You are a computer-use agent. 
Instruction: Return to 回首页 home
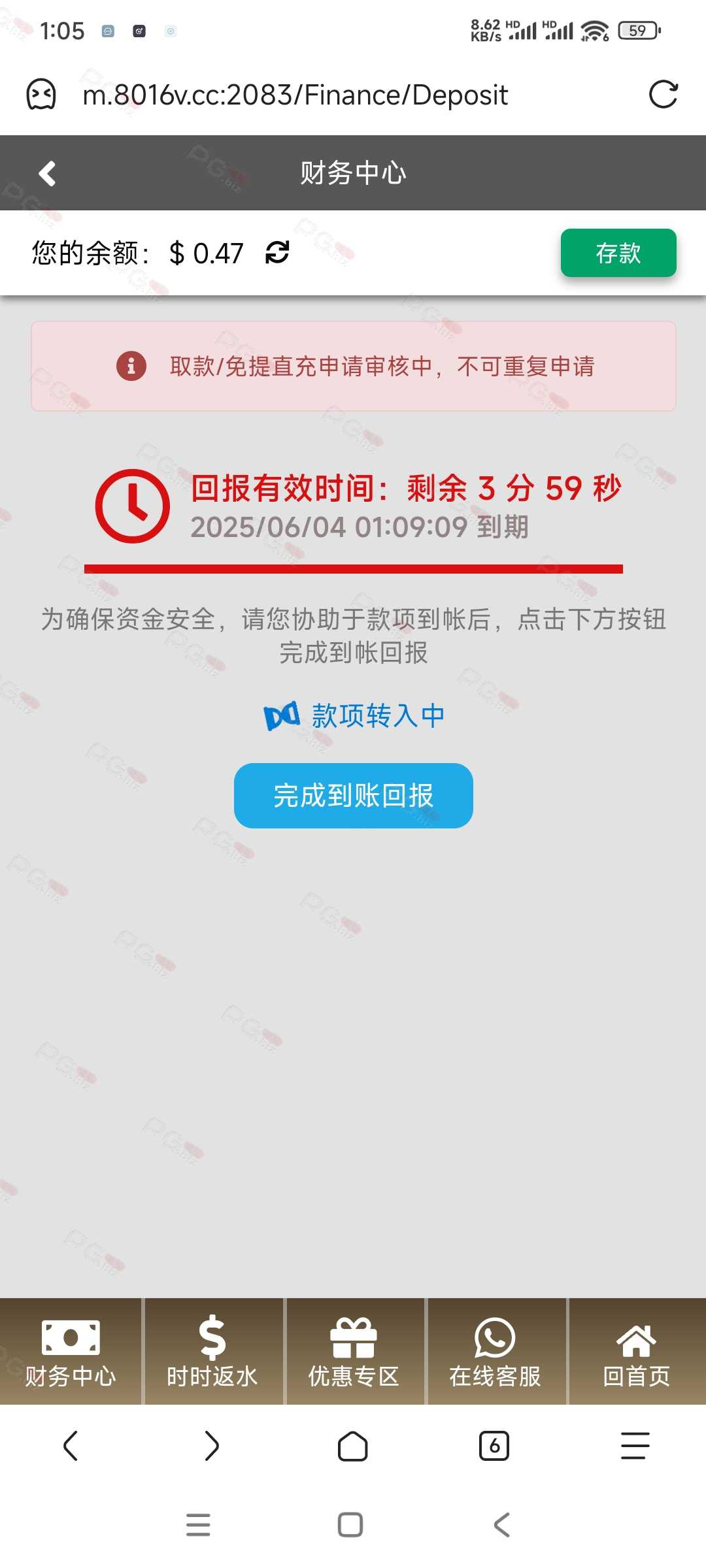pyautogui.click(x=637, y=1351)
